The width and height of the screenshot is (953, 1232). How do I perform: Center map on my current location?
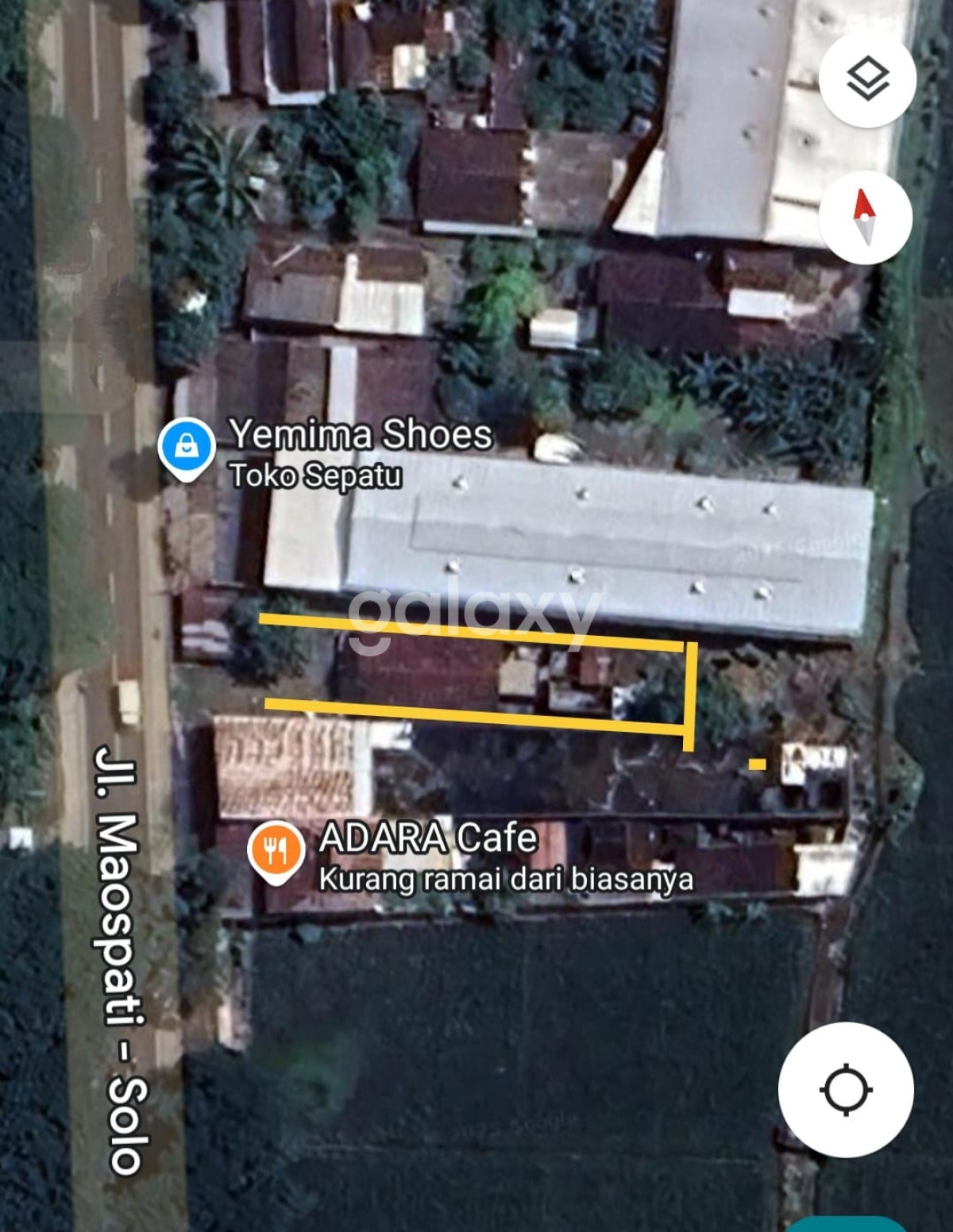tap(846, 1089)
